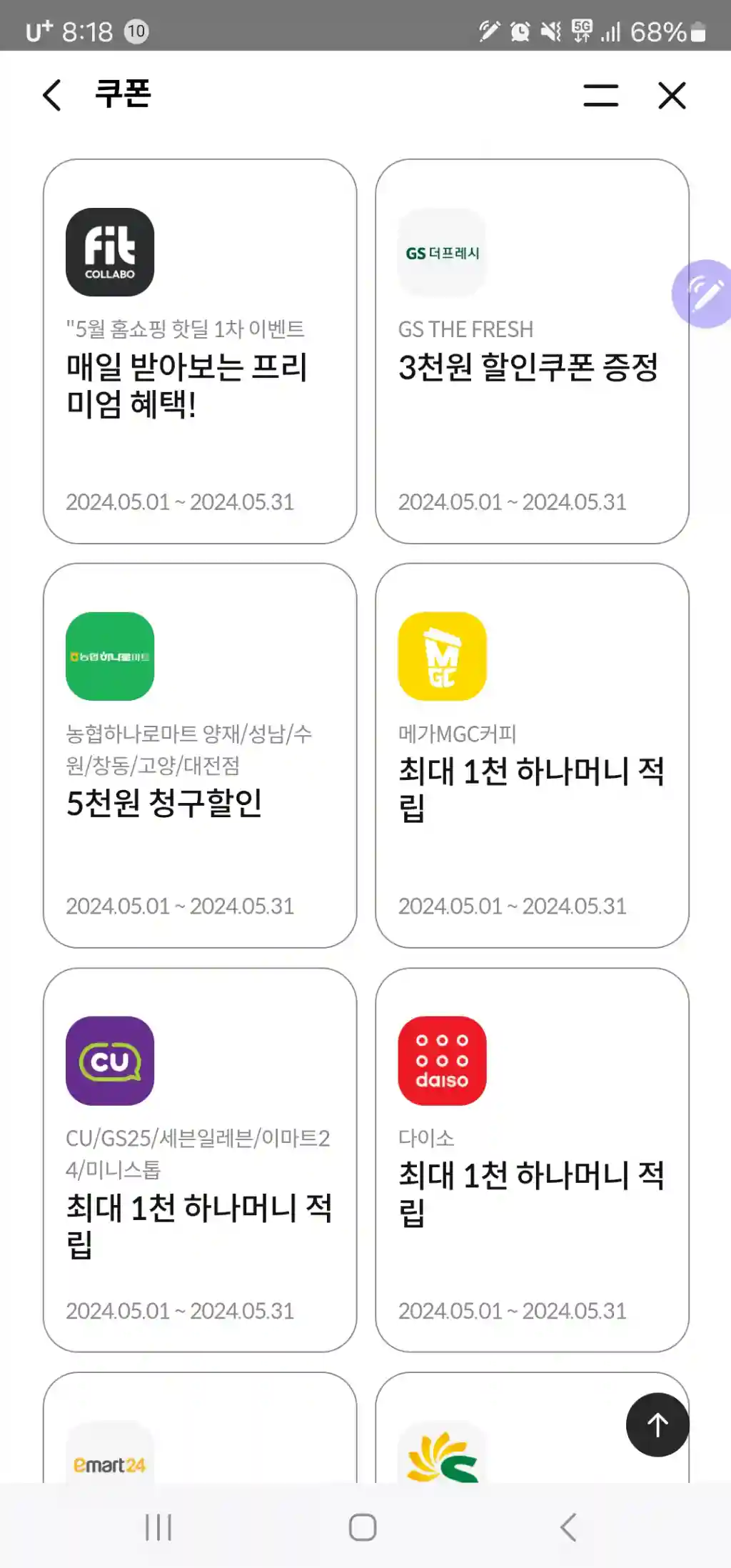Viewport: 731px width, 1568px height.
Task: Open the 다이소 하나머니 적립 coupon
Action: 532,1159
